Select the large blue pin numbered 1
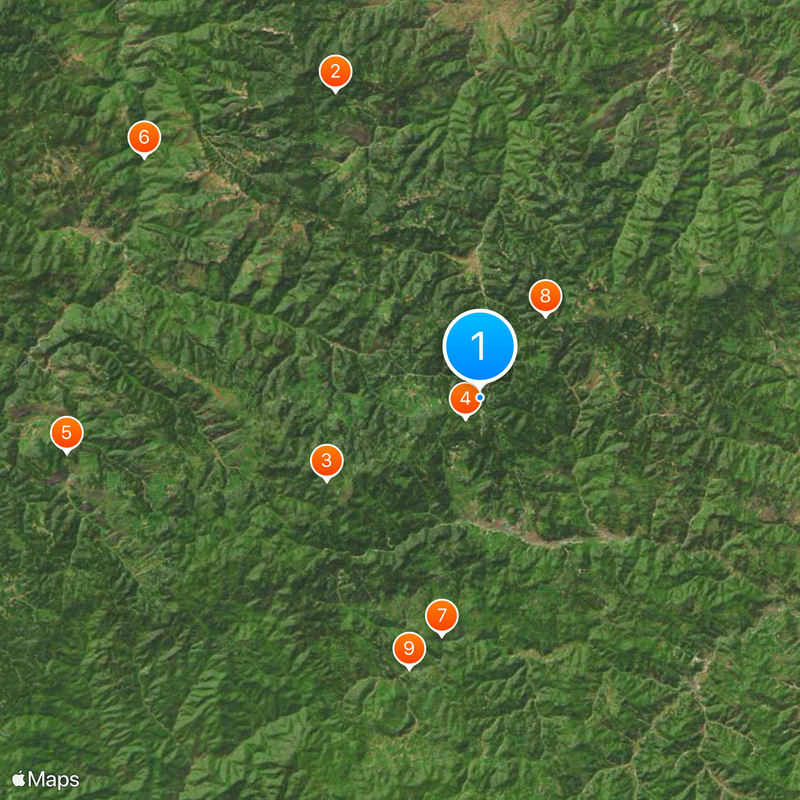800x800 pixels. point(480,346)
